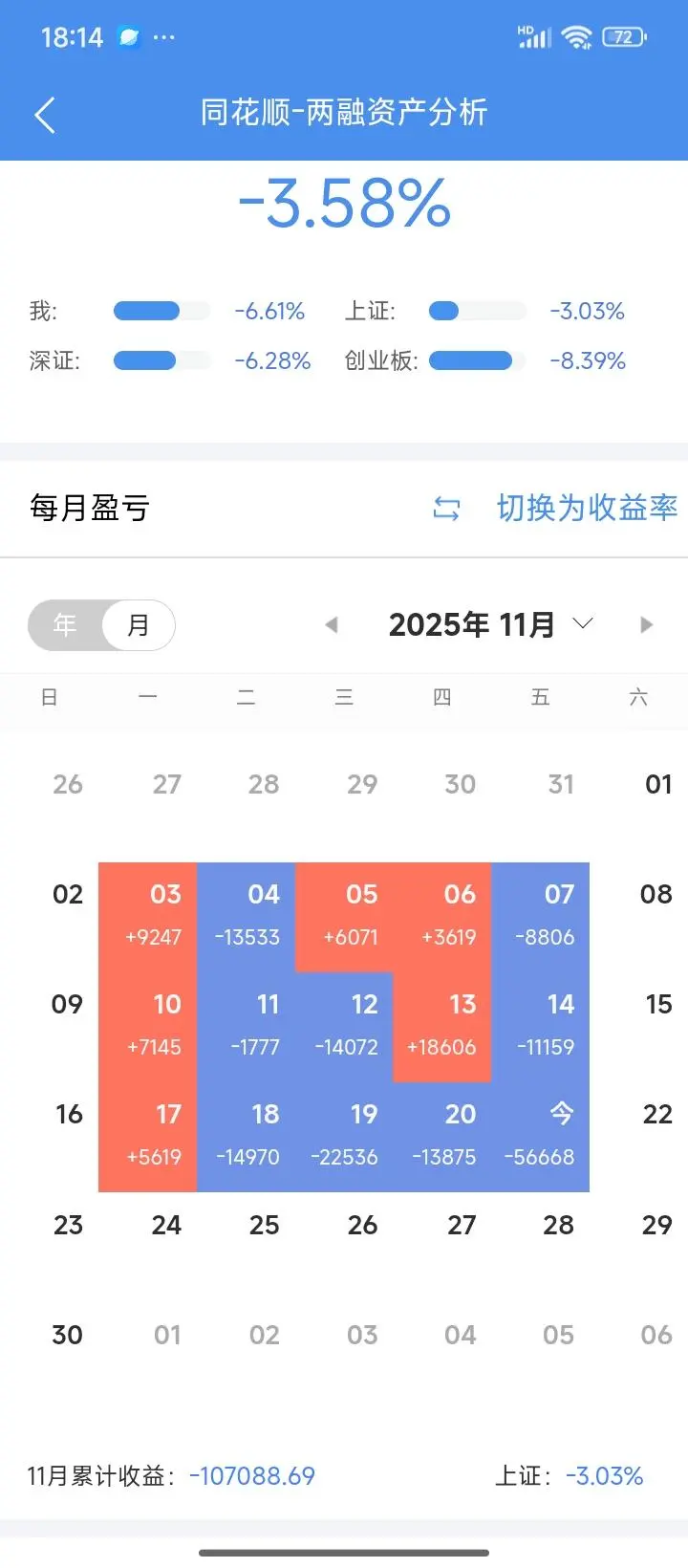Open day 13 with +18606
This screenshot has width=688, height=1568.
442,1026
